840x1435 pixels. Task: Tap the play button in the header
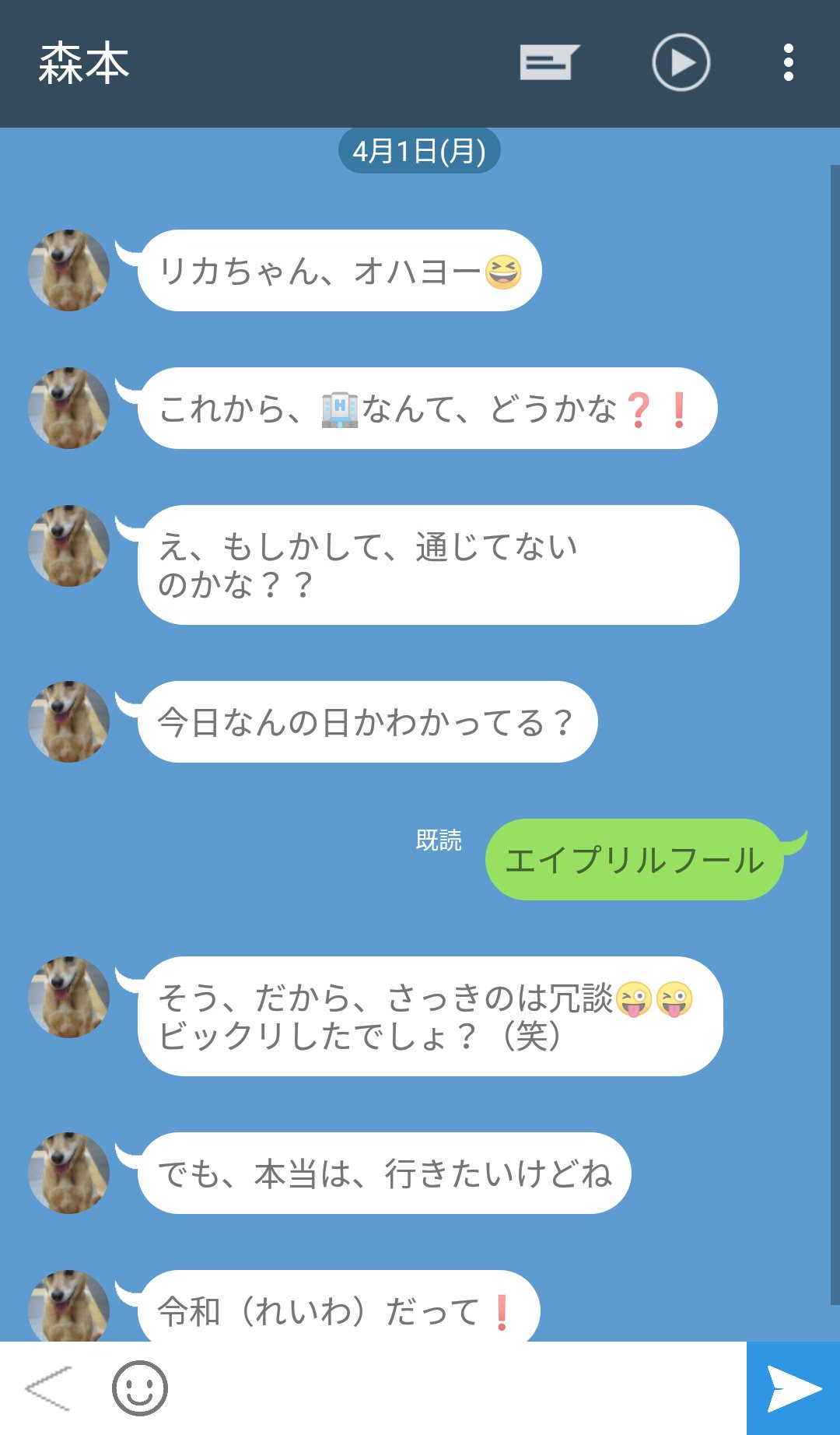pos(681,62)
